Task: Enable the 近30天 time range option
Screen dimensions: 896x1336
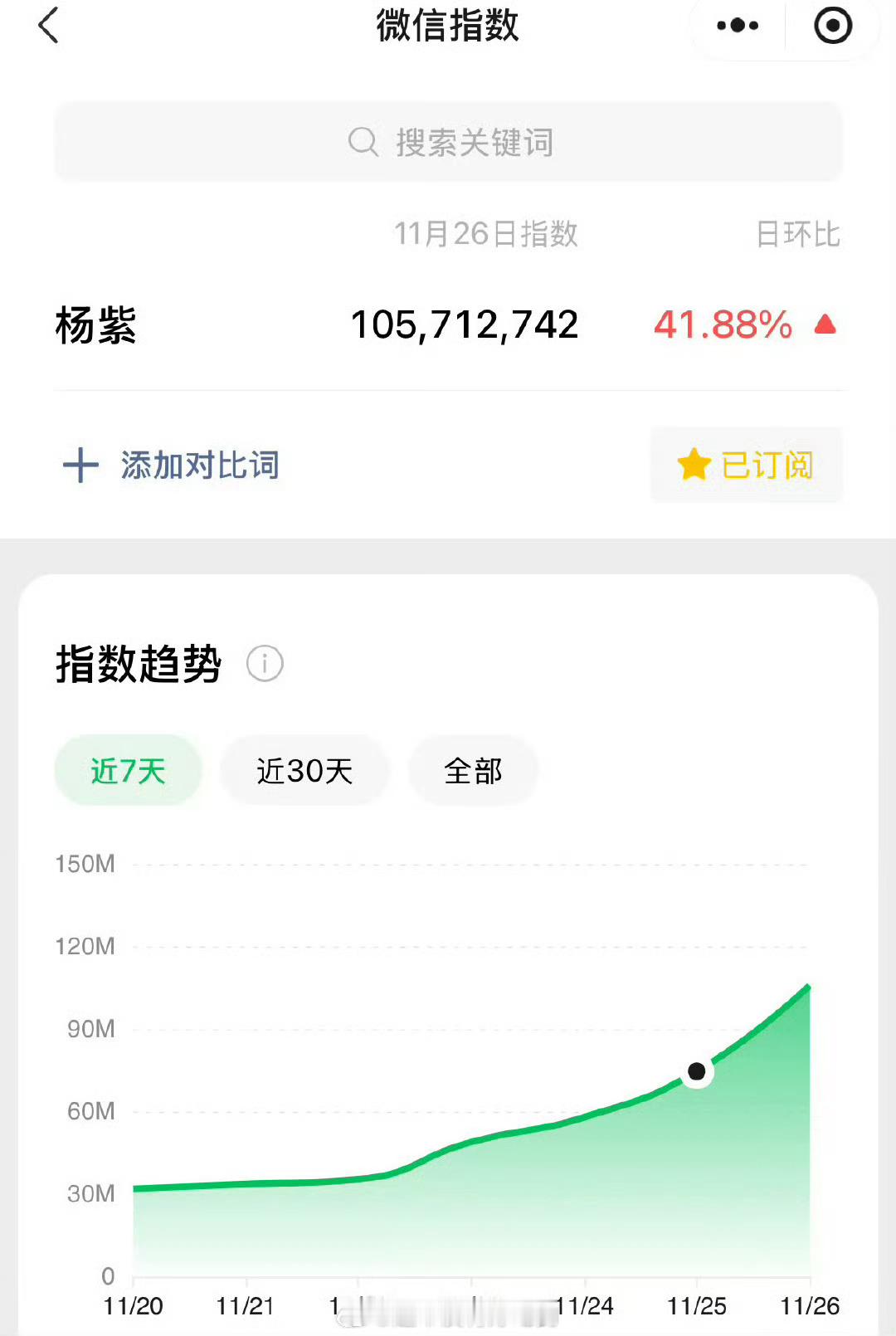Action: (304, 770)
